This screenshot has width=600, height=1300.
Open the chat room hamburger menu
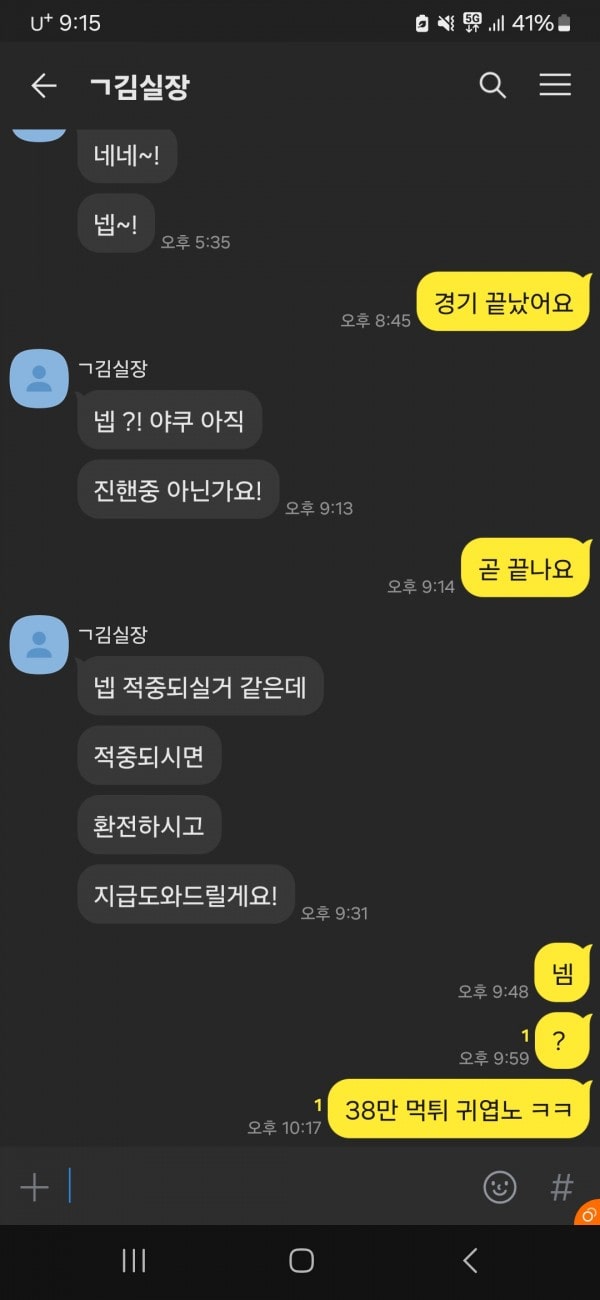(x=555, y=86)
